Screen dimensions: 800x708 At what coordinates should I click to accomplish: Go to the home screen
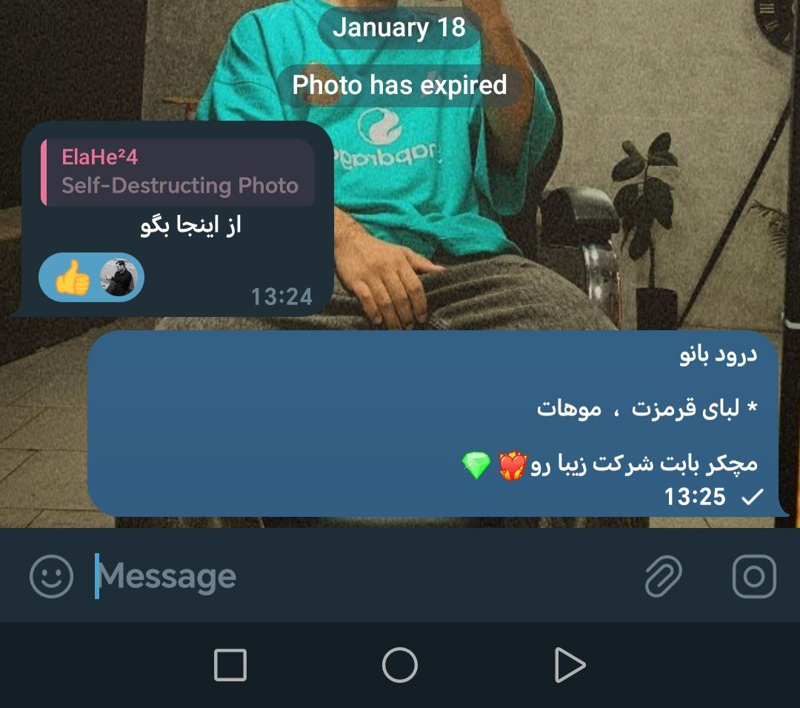pos(400,665)
